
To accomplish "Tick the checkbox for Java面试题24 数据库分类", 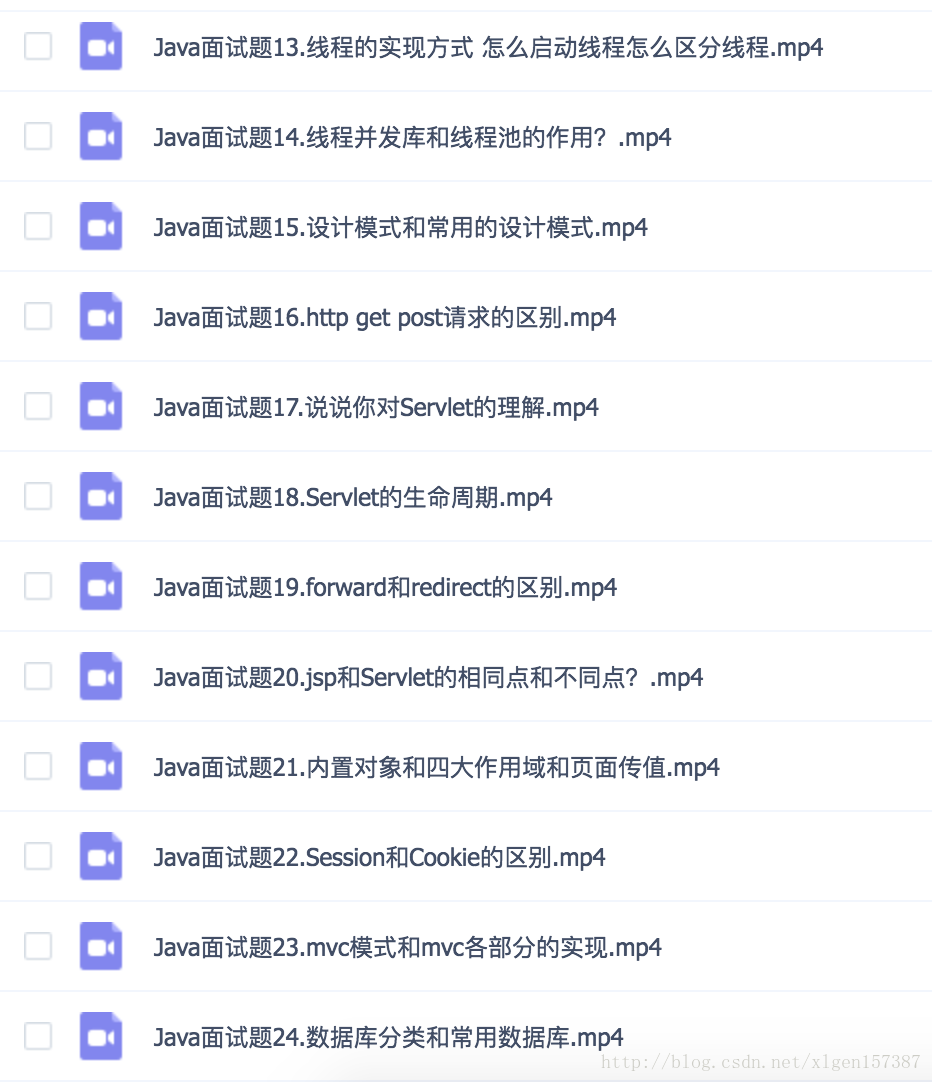I will 38,1036.
